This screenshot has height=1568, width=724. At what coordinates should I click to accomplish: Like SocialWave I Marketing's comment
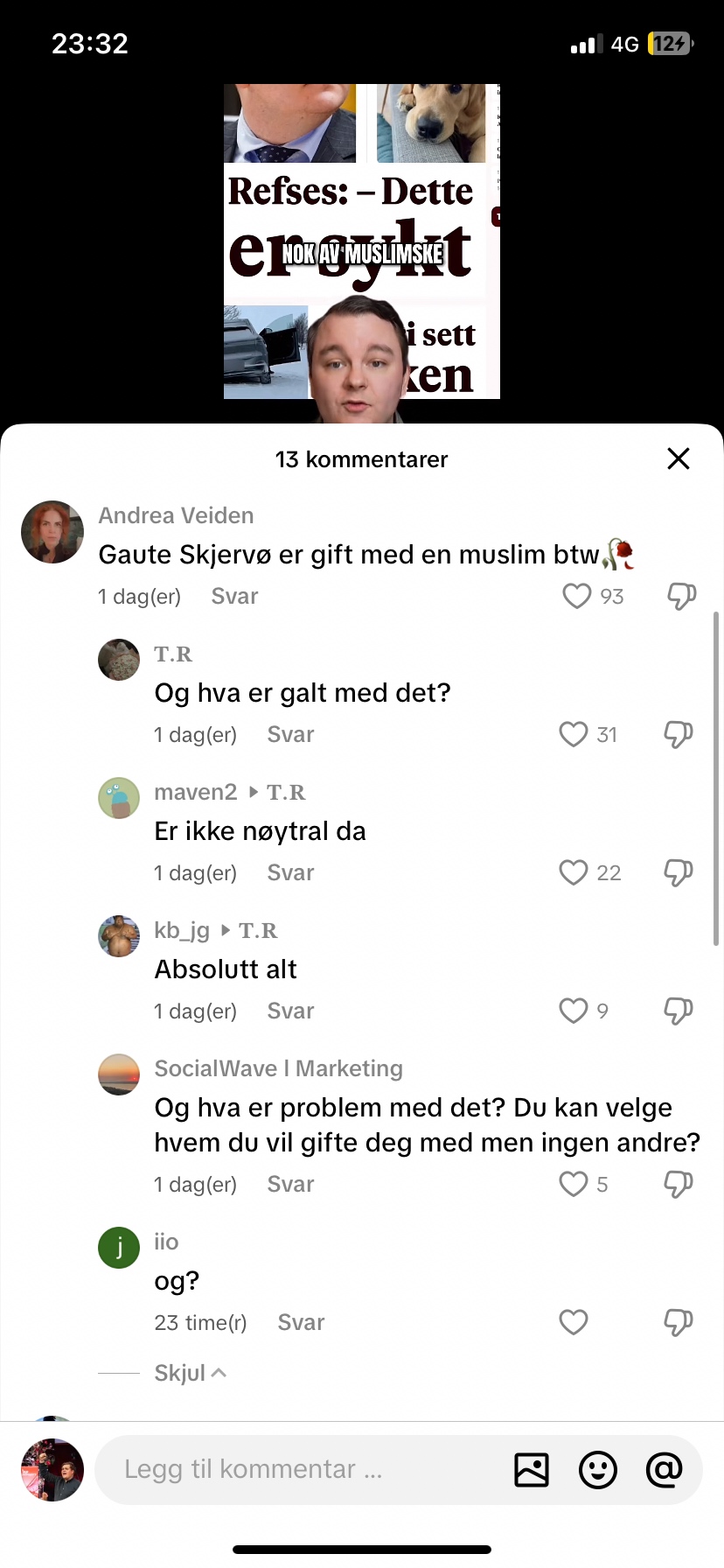click(x=574, y=1184)
